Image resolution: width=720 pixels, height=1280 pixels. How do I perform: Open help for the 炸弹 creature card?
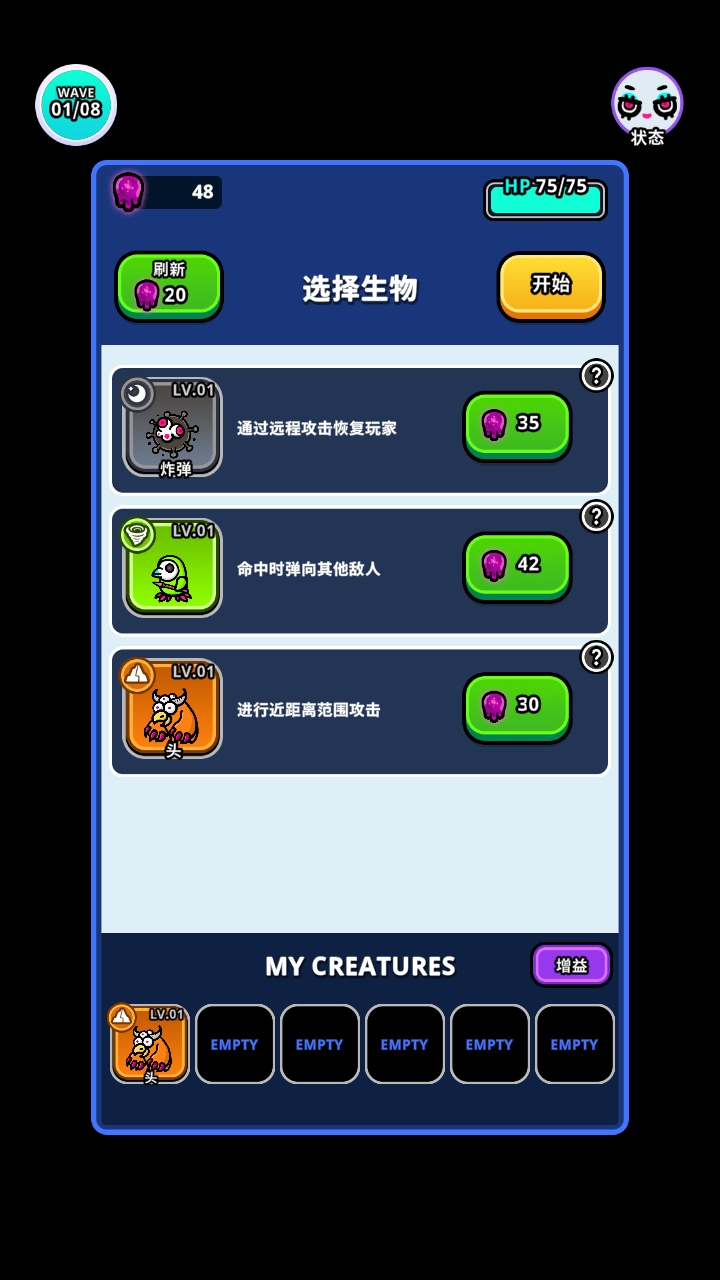click(x=597, y=375)
